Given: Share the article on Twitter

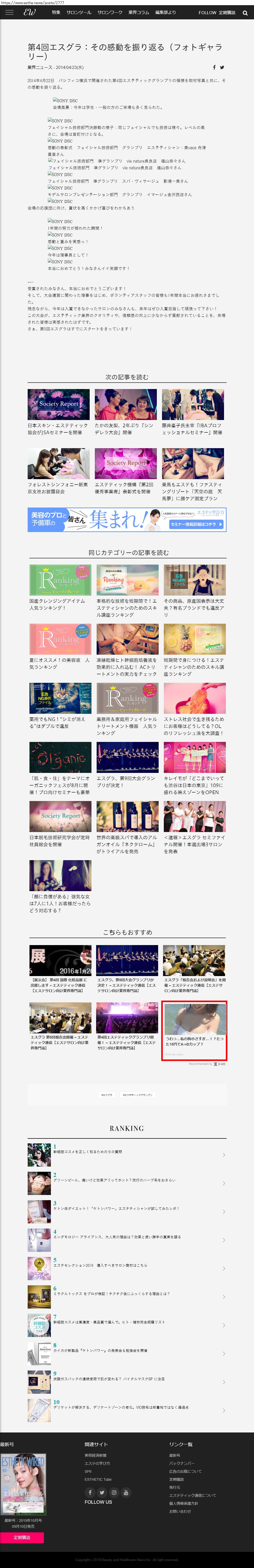Looking at the screenshot, I should (222, 68).
